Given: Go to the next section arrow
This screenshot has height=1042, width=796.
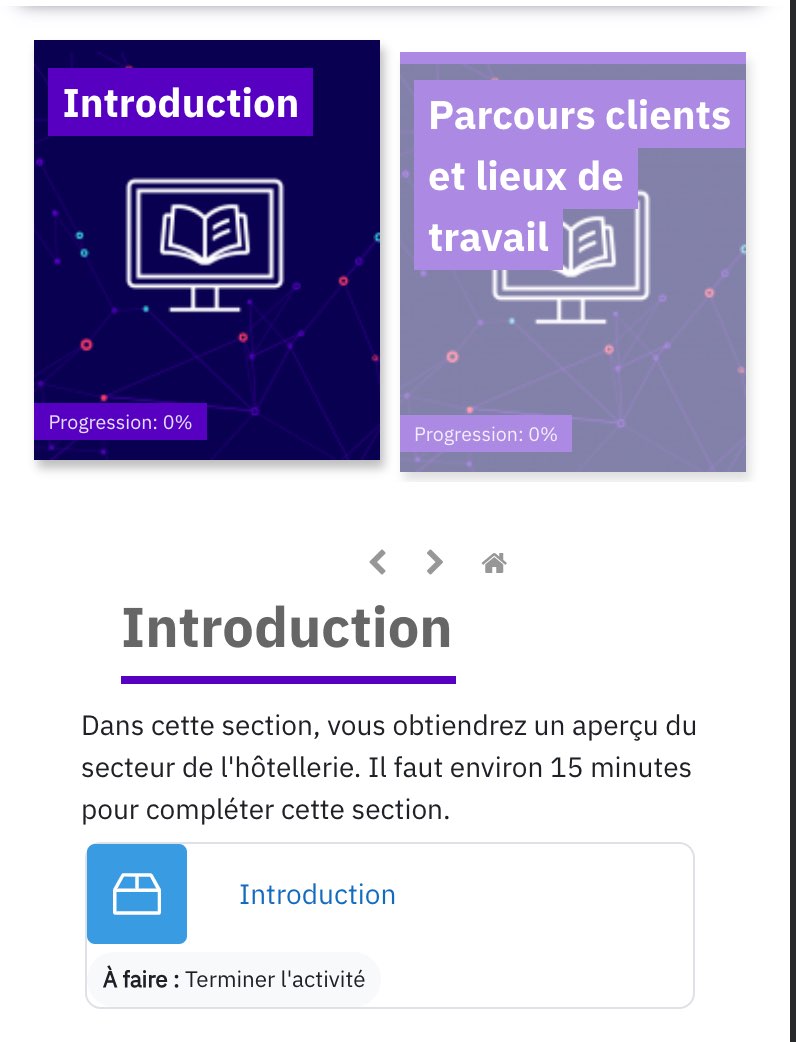Looking at the screenshot, I should (434, 562).
